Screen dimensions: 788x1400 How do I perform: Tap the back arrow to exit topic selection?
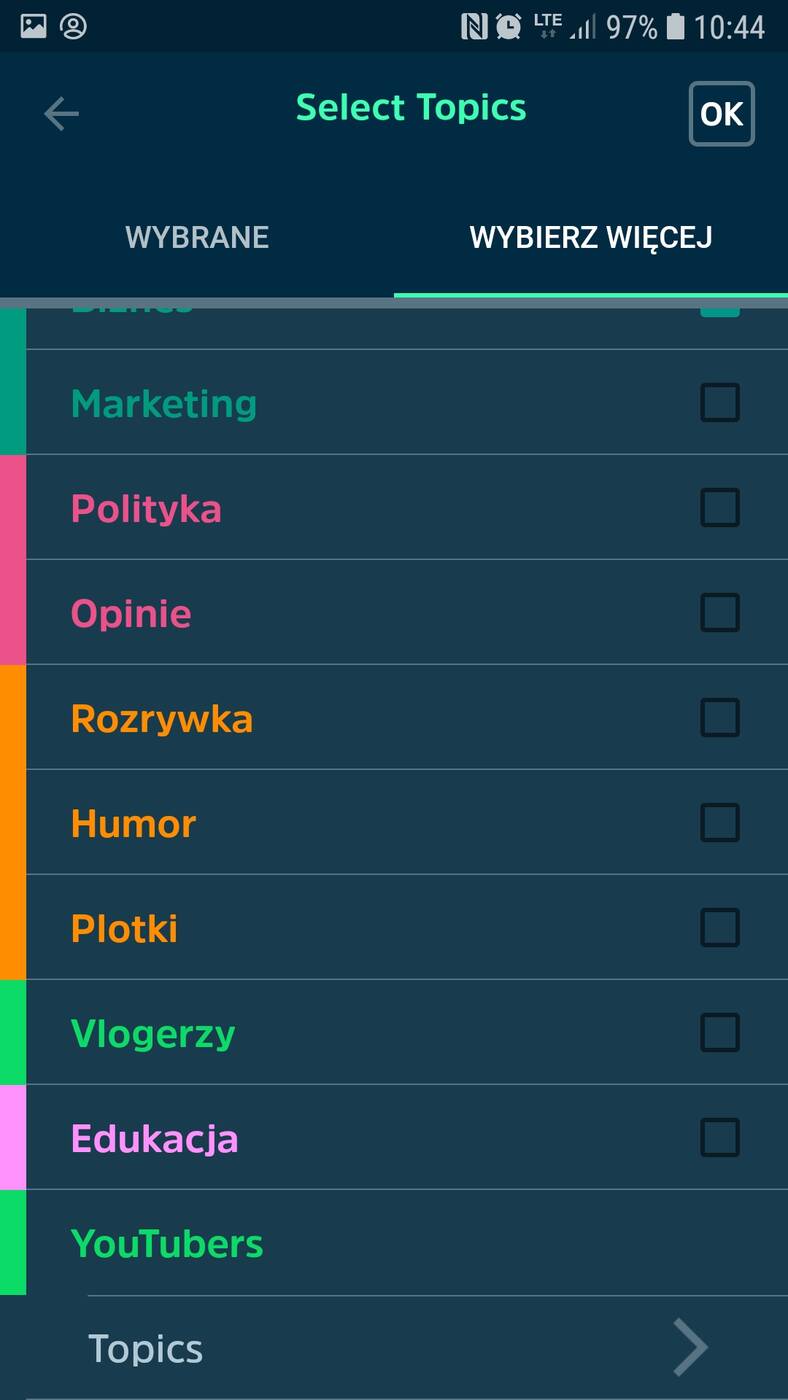[x=61, y=113]
